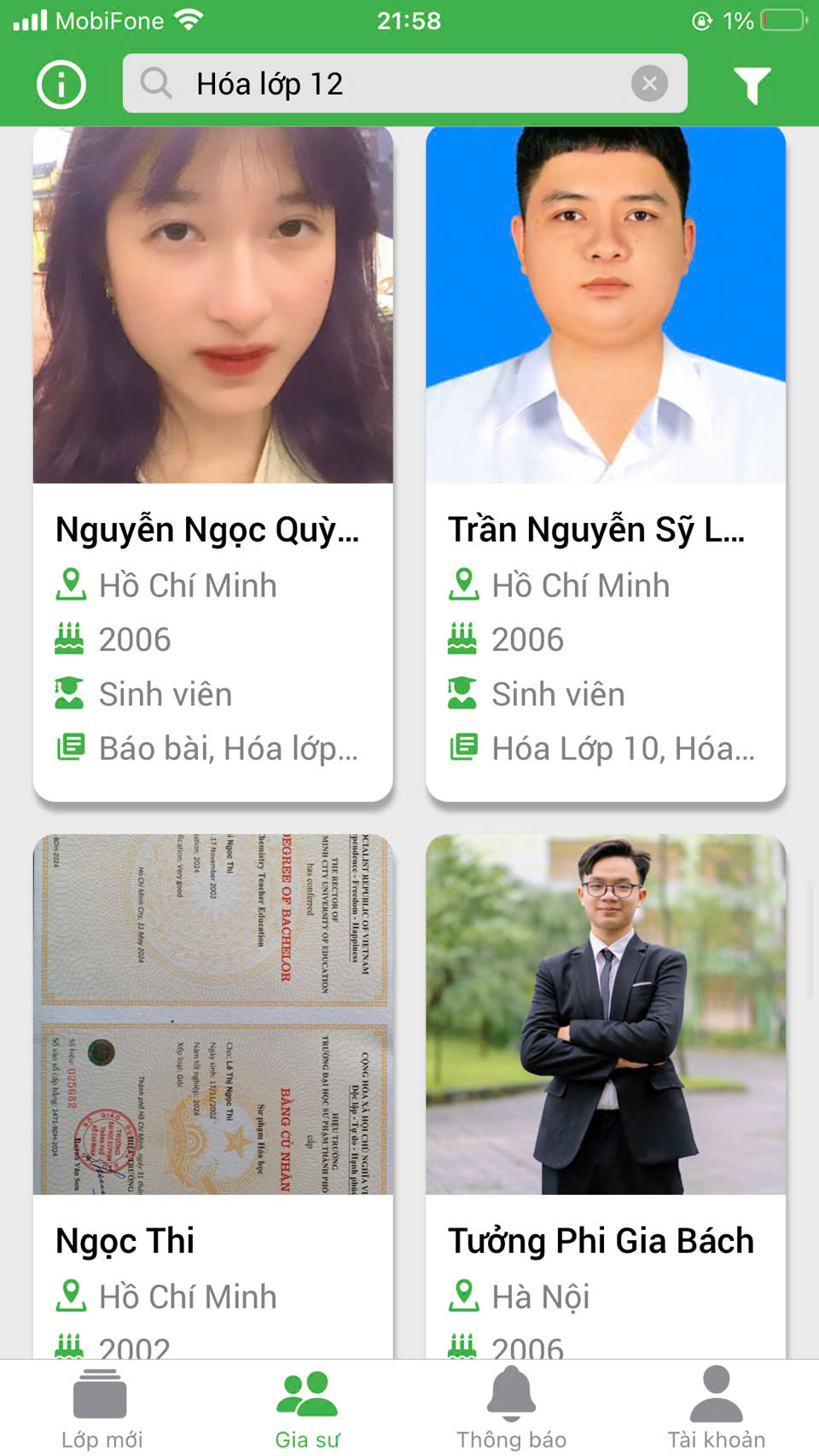Screen dimensions: 819x1456
Task: Switch to the Tài khoản account tab
Action: (x=716, y=1409)
